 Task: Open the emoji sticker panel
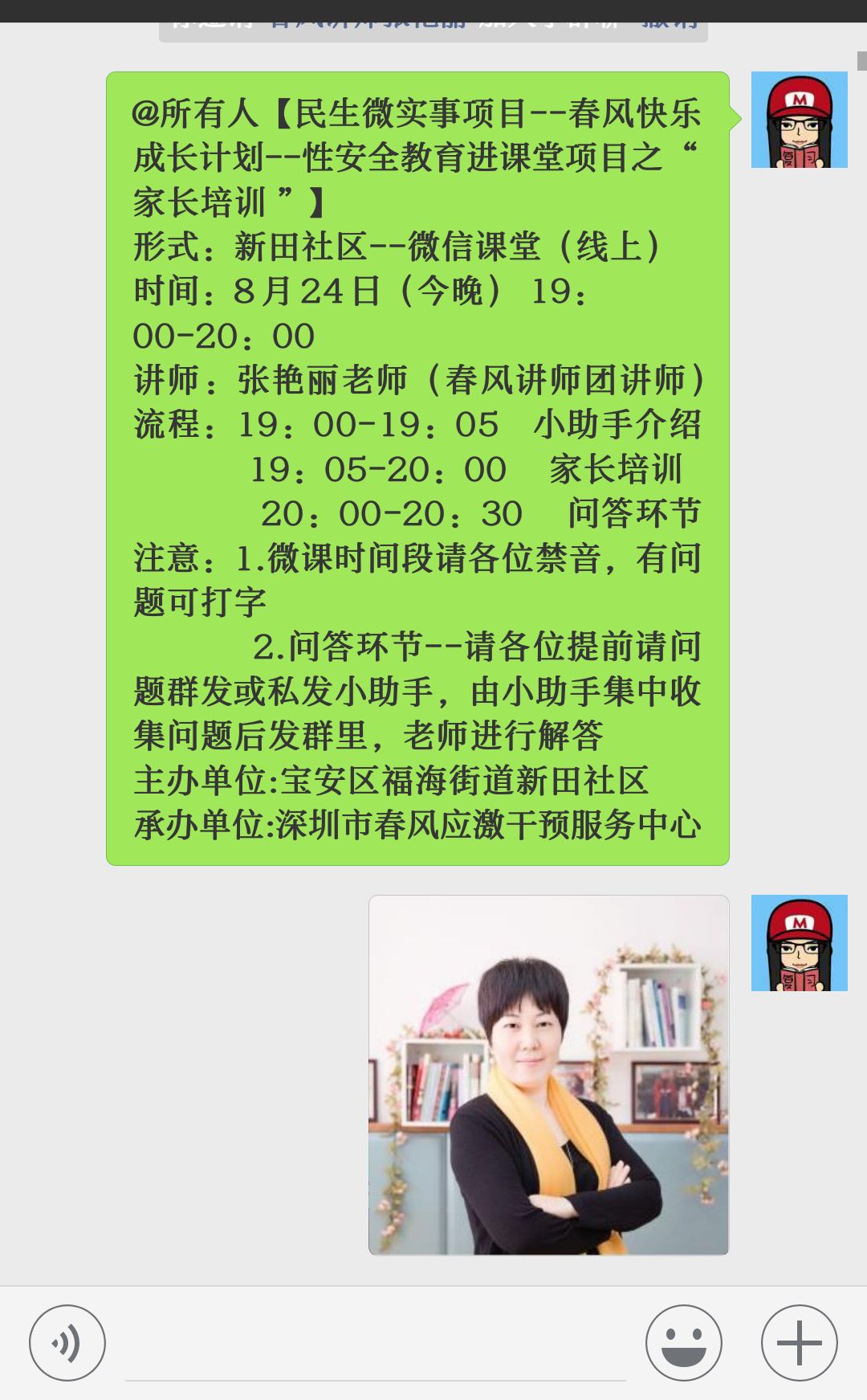[683, 1342]
